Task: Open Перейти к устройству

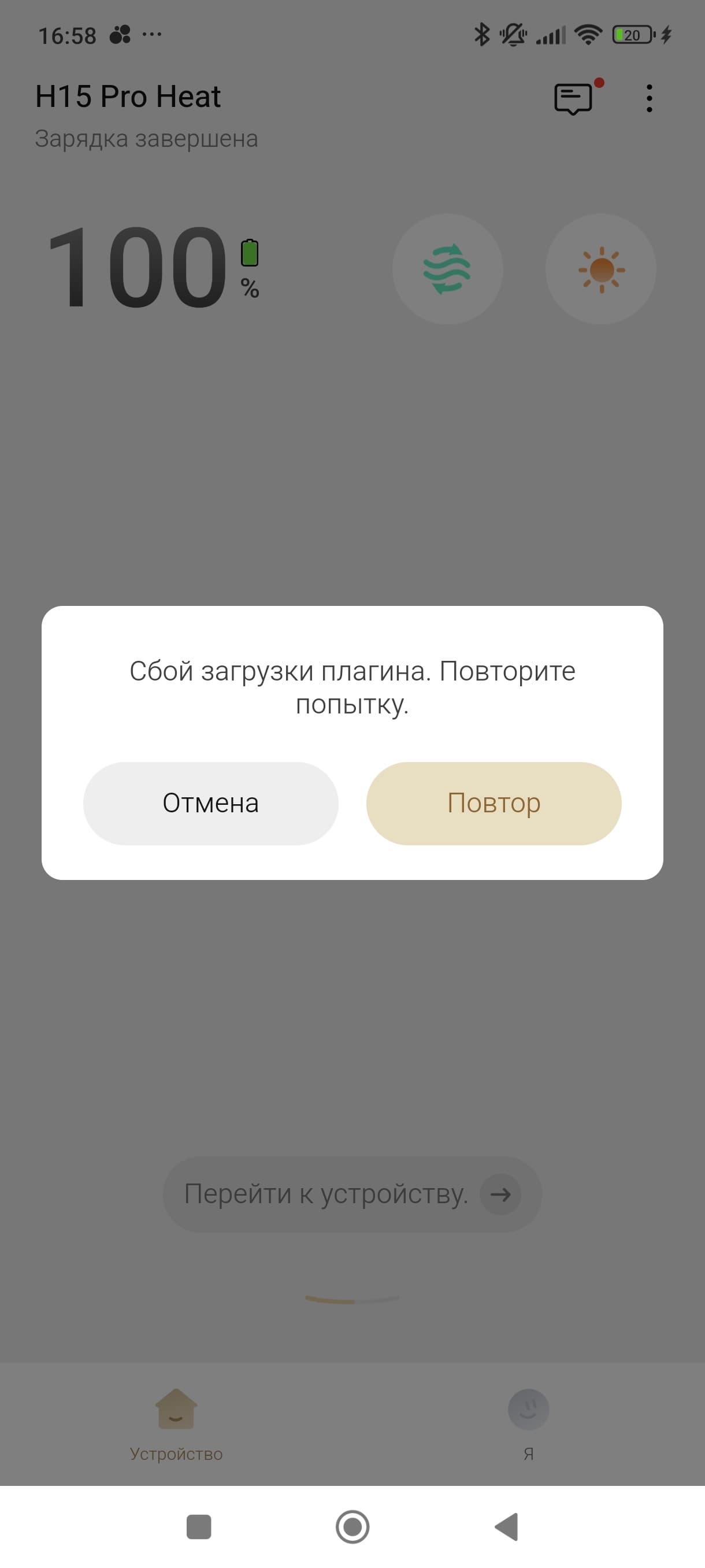Action: coord(351,1195)
